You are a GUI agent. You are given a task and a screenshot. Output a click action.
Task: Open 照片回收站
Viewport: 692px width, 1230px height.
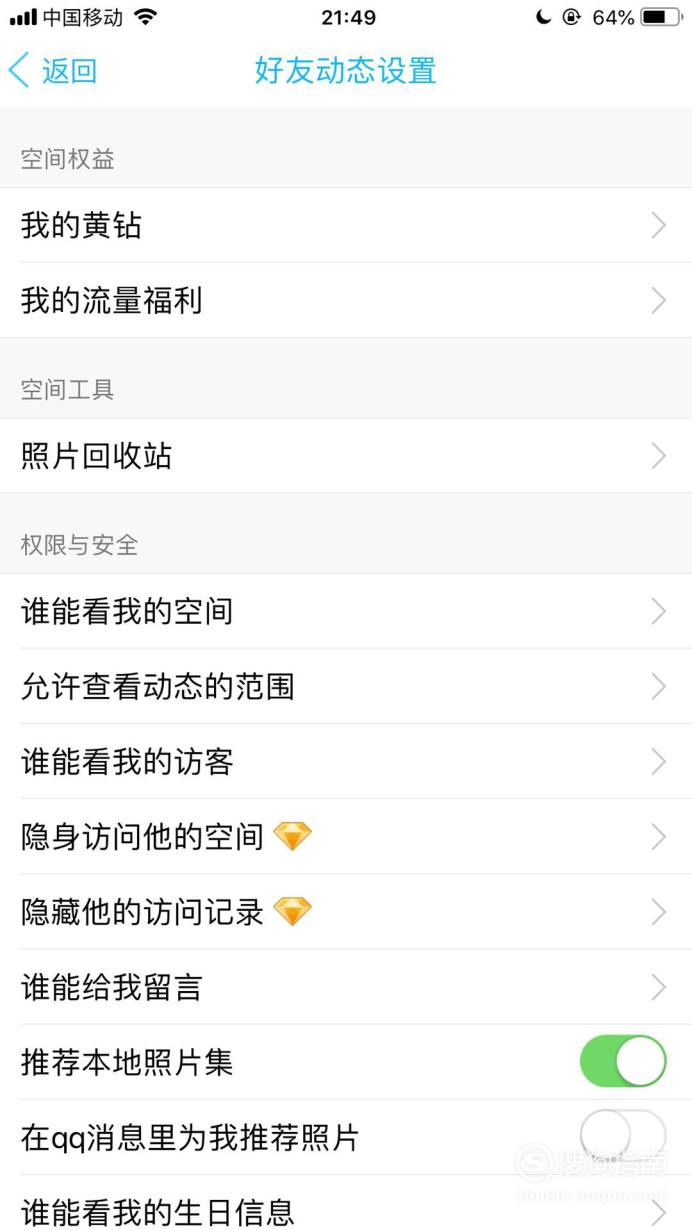(x=346, y=456)
